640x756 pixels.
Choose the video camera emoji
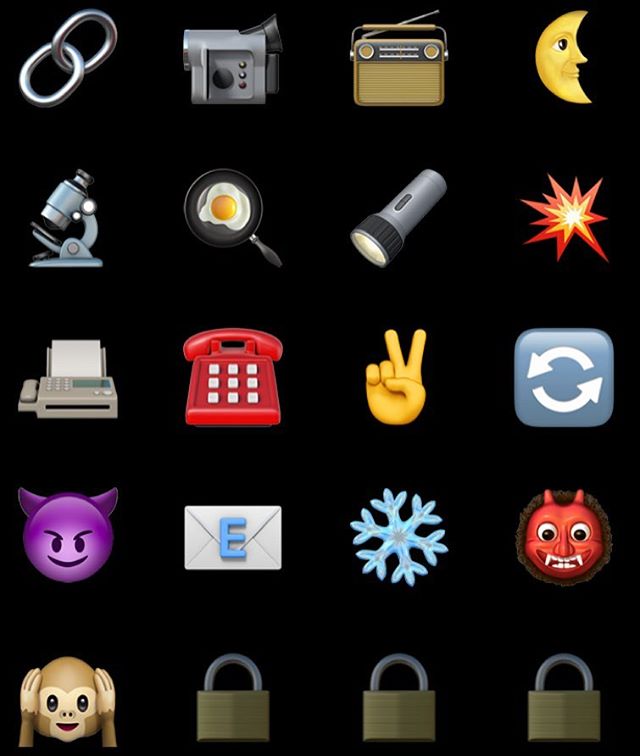coord(232,60)
